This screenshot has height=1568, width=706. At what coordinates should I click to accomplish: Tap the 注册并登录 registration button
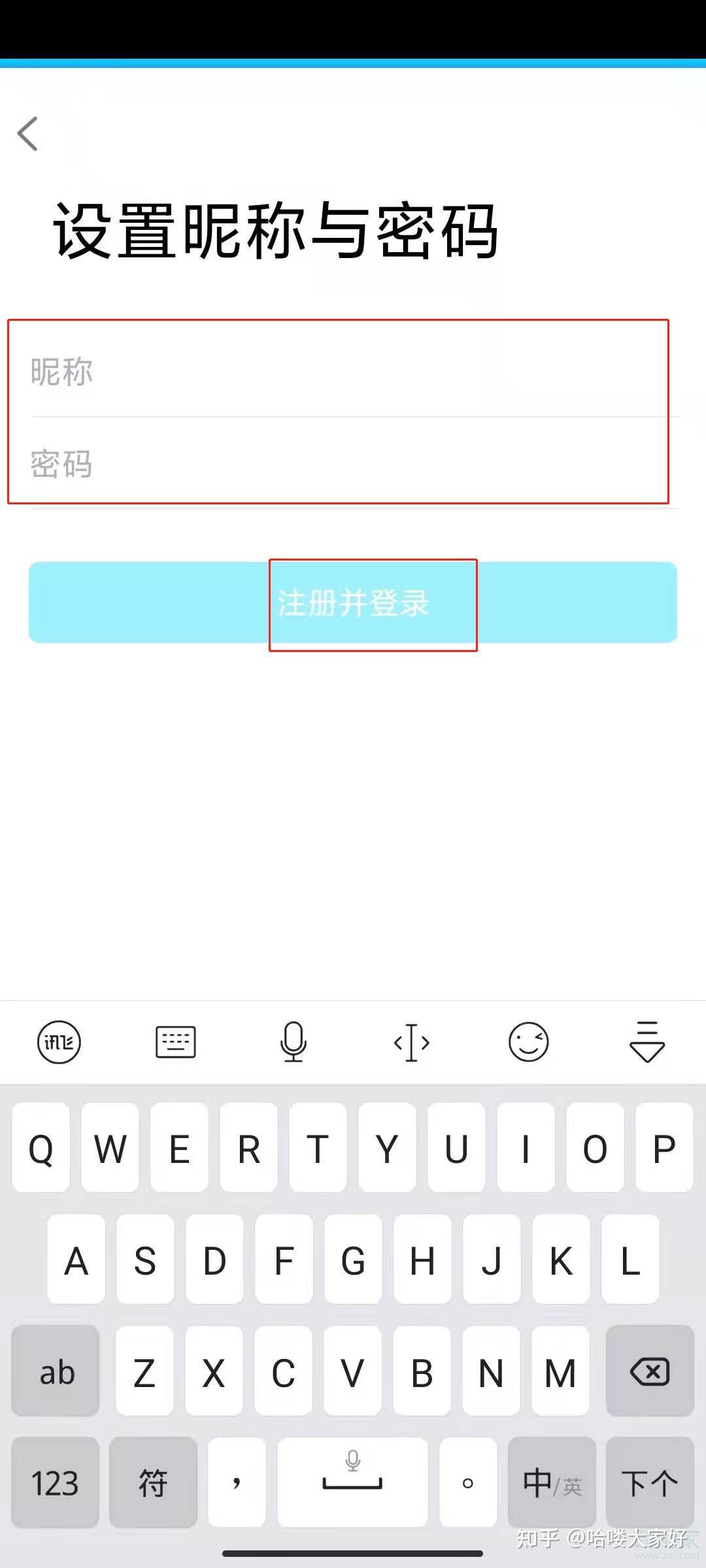pos(353,604)
